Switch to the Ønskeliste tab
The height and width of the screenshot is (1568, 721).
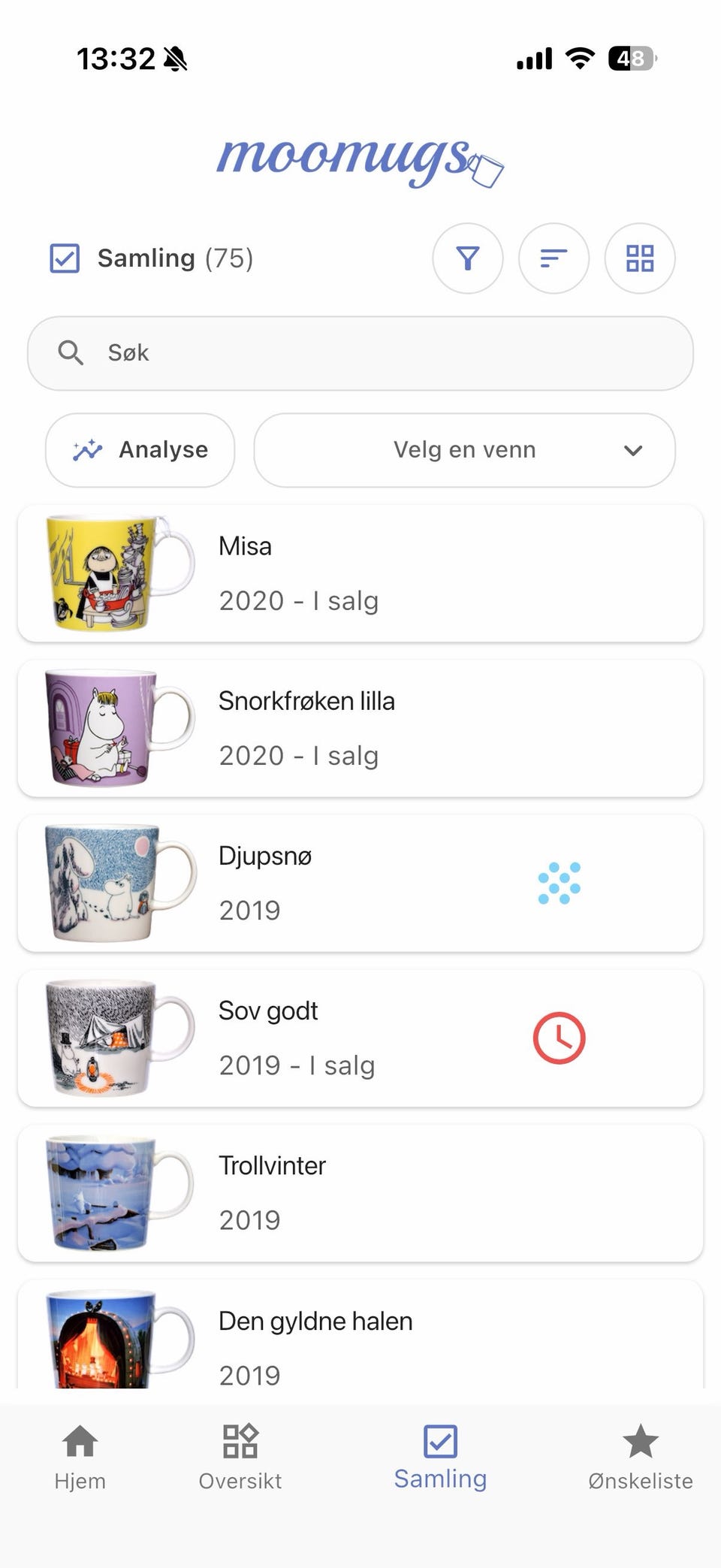pos(641,1458)
